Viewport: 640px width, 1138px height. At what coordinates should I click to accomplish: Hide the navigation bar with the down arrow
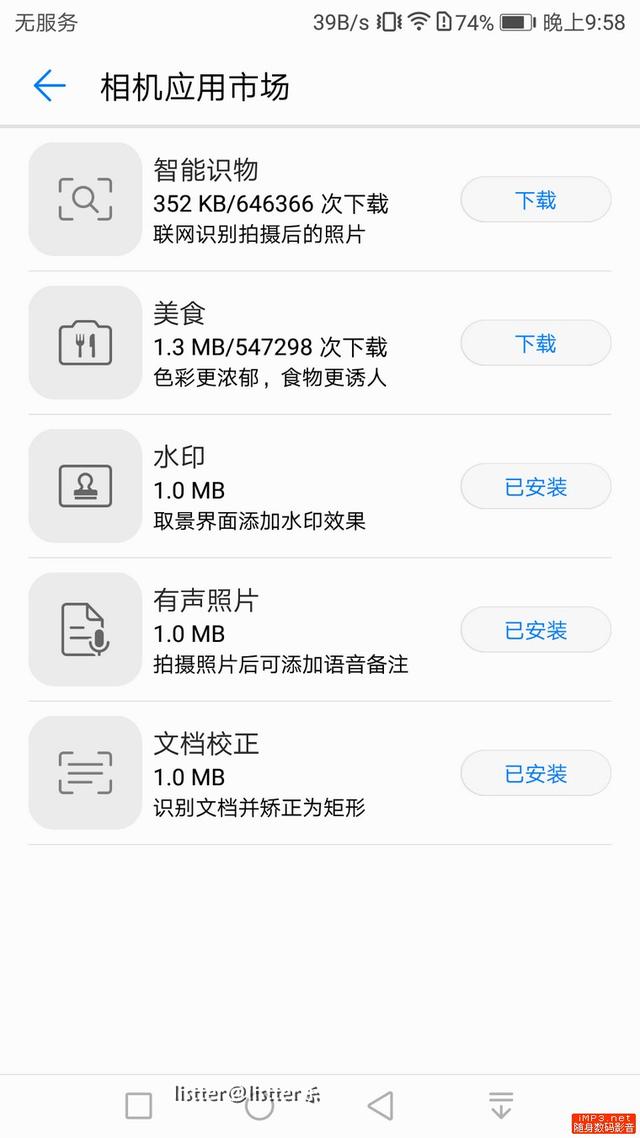pyautogui.click(x=500, y=1106)
